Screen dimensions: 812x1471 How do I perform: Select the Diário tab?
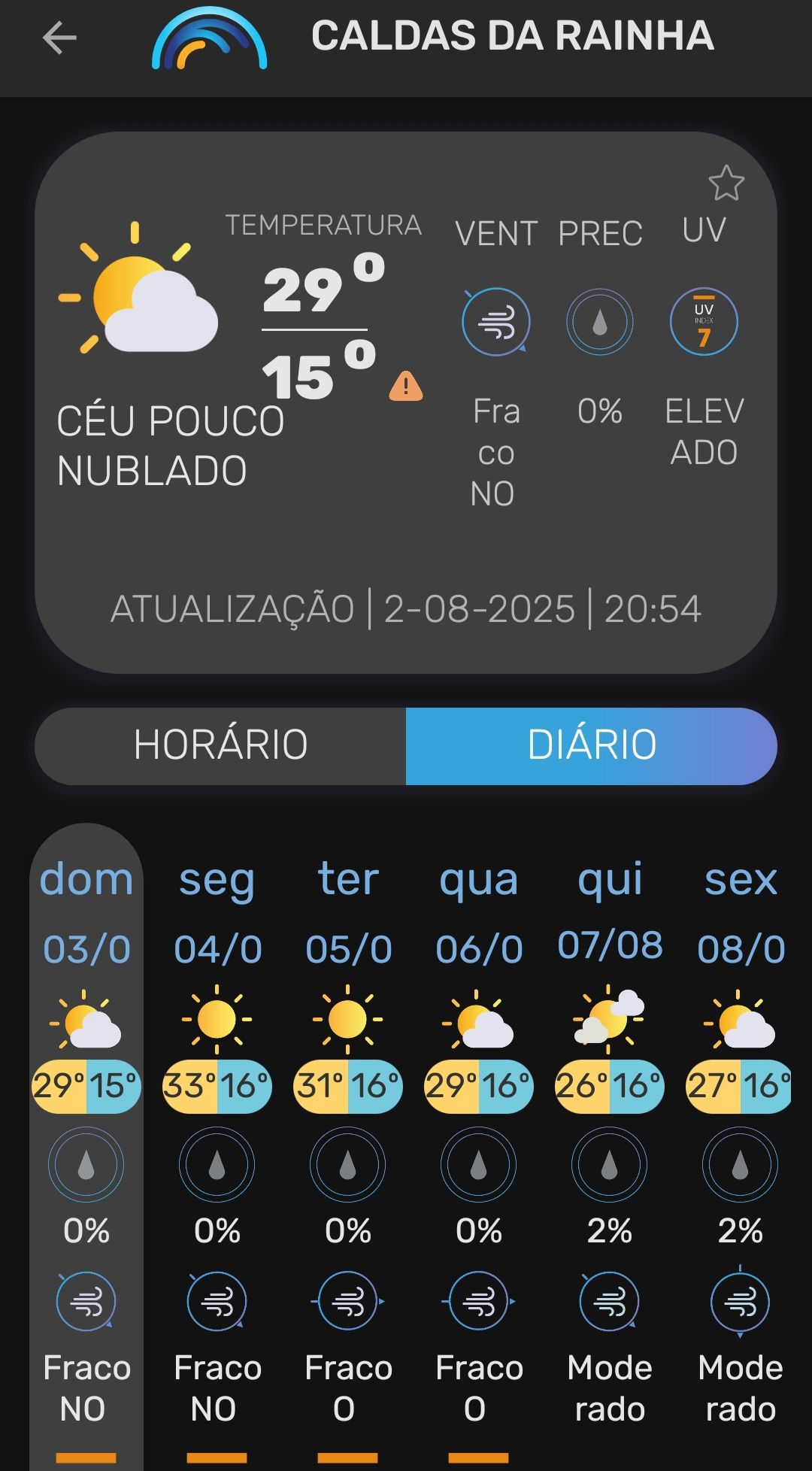point(592,745)
